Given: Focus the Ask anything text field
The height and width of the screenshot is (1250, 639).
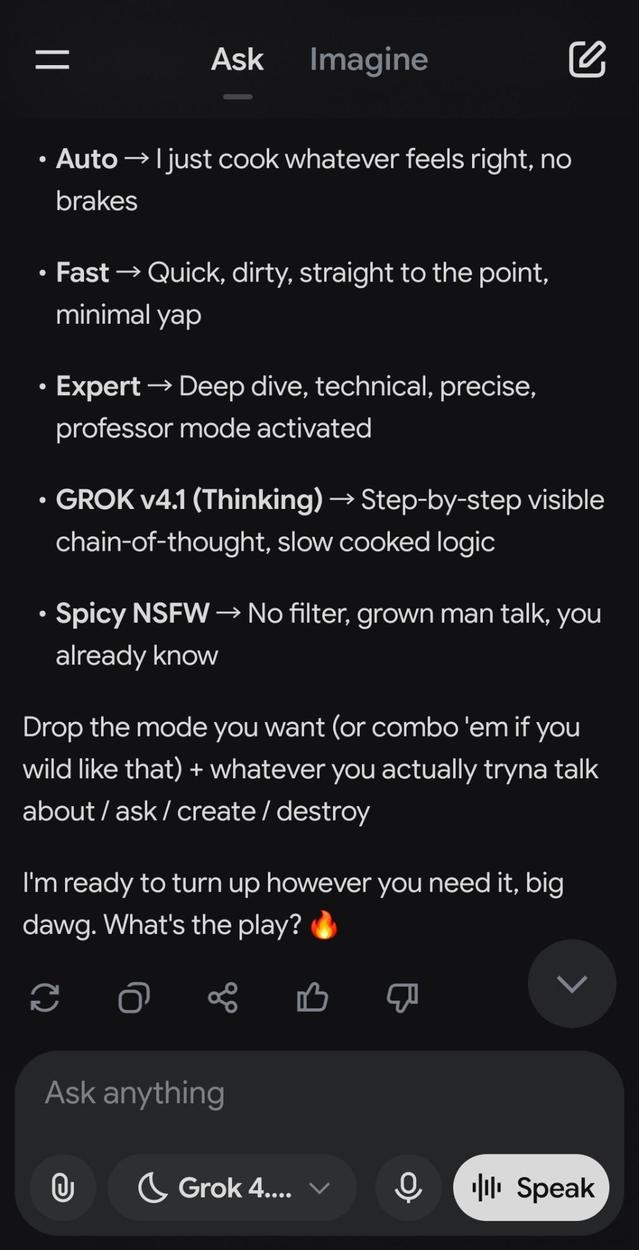Looking at the screenshot, I should [x=300, y=1093].
